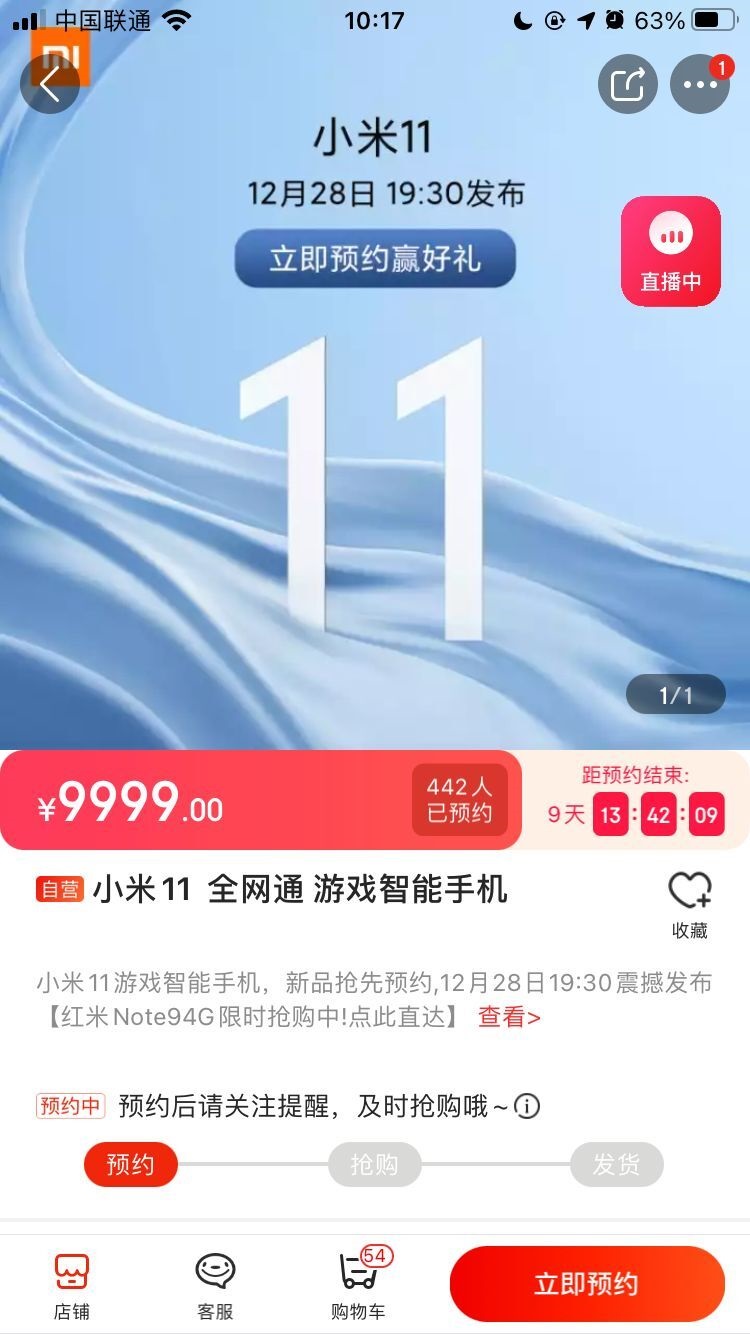This screenshot has height=1334, width=750.
Task: Open the 购物车 shopping cart
Action: click(x=358, y=1285)
